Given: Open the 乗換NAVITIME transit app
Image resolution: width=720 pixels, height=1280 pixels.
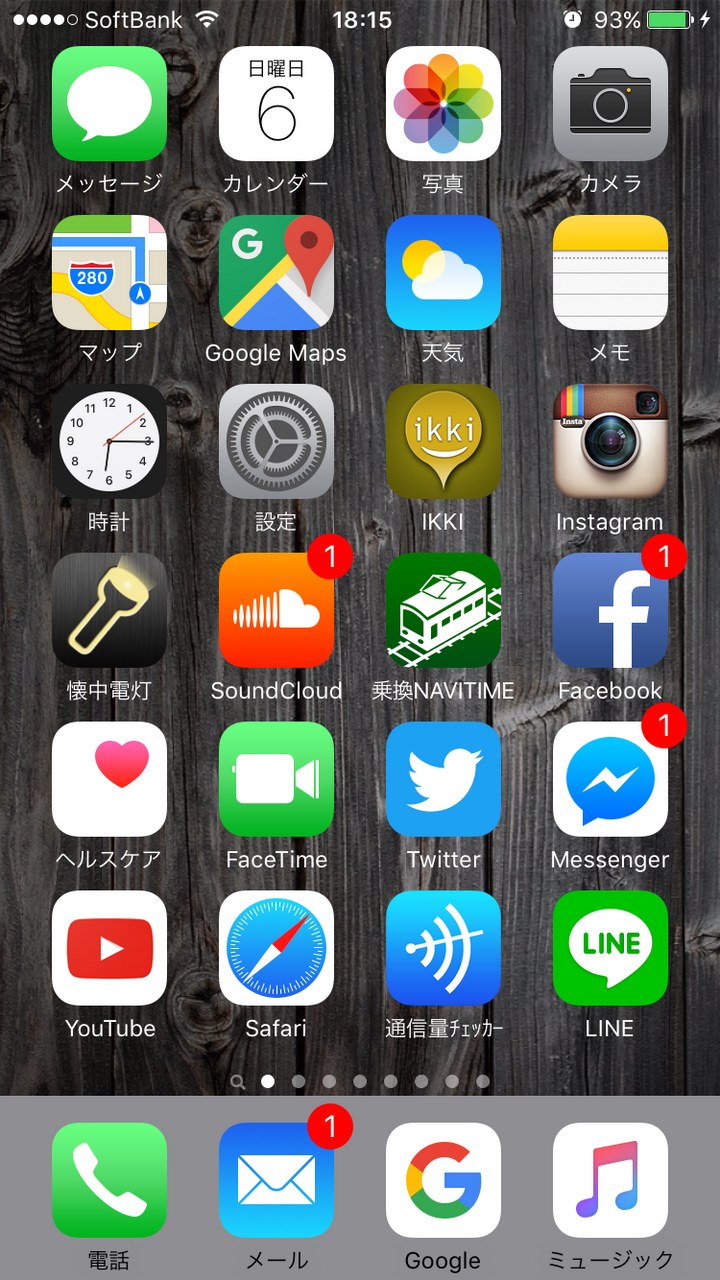Looking at the screenshot, I should [x=443, y=611].
